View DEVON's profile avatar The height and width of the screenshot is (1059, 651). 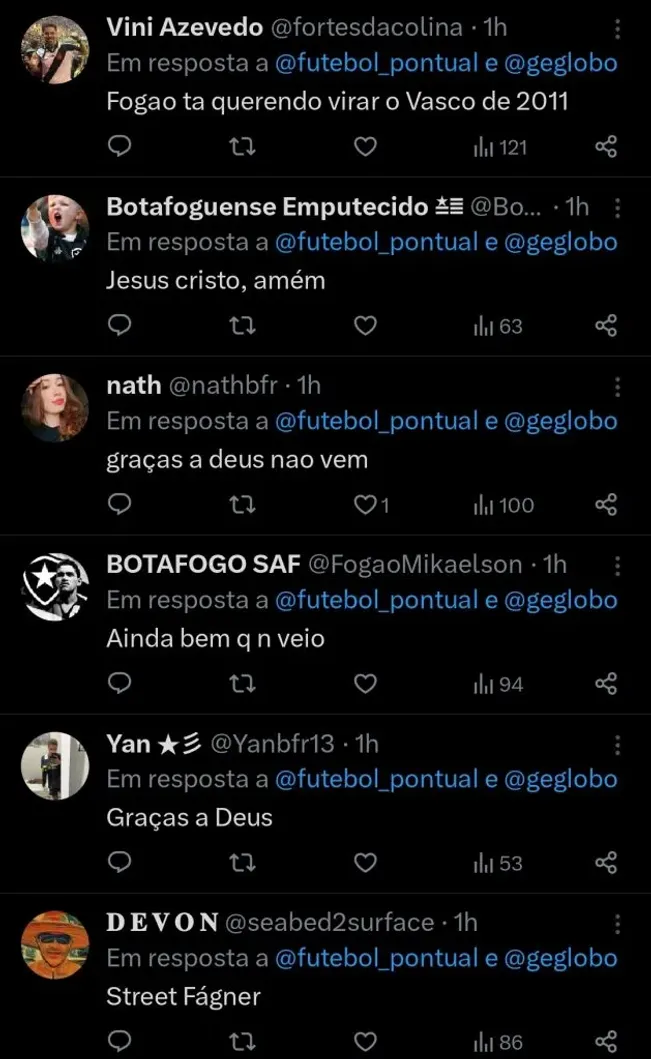[55, 945]
